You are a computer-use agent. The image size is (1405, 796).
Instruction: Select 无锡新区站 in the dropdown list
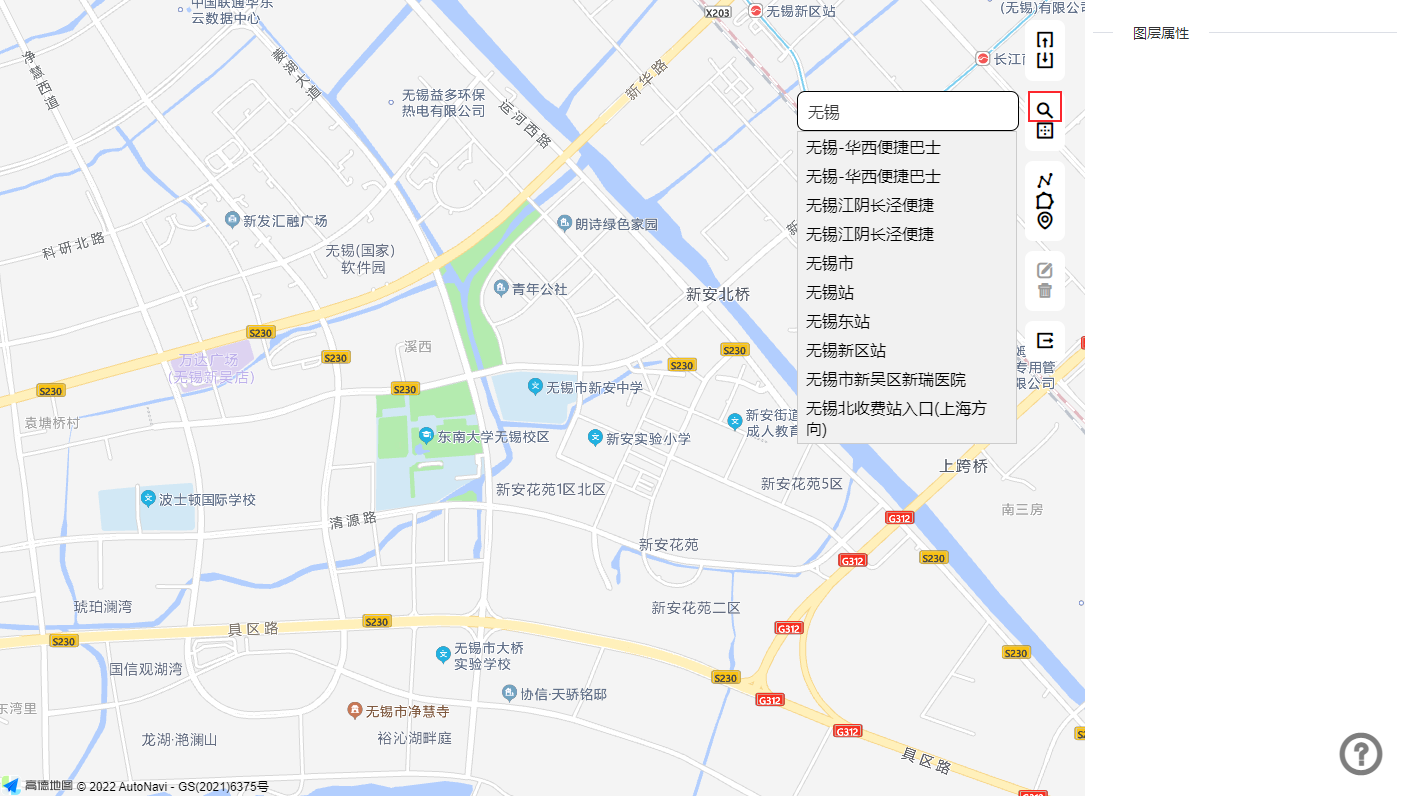[846, 350]
